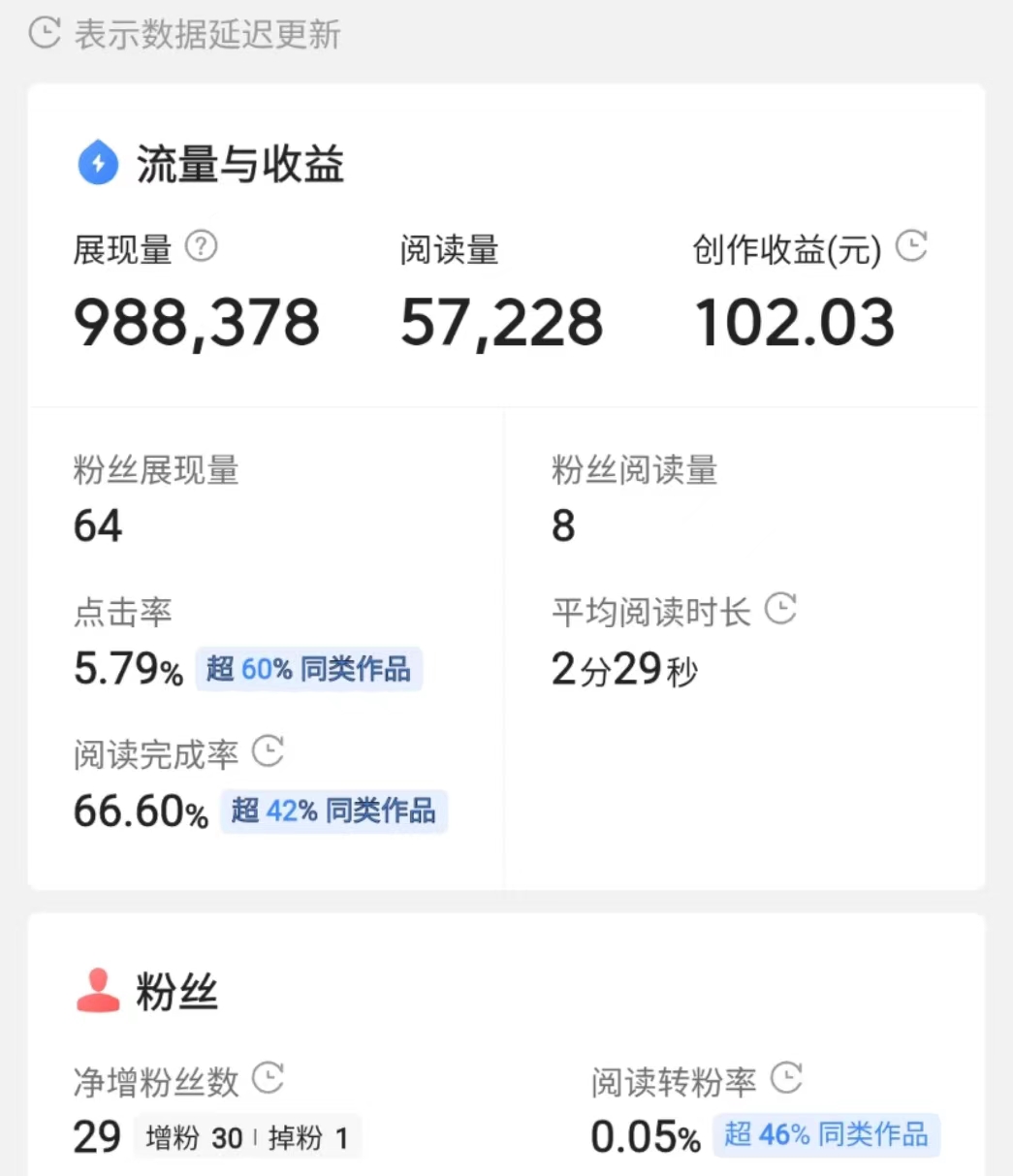This screenshot has width=1013, height=1176.
Task: Click the clock icon beside 阅读转粉率
Action: pyautogui.click(x=787, y=1079)
